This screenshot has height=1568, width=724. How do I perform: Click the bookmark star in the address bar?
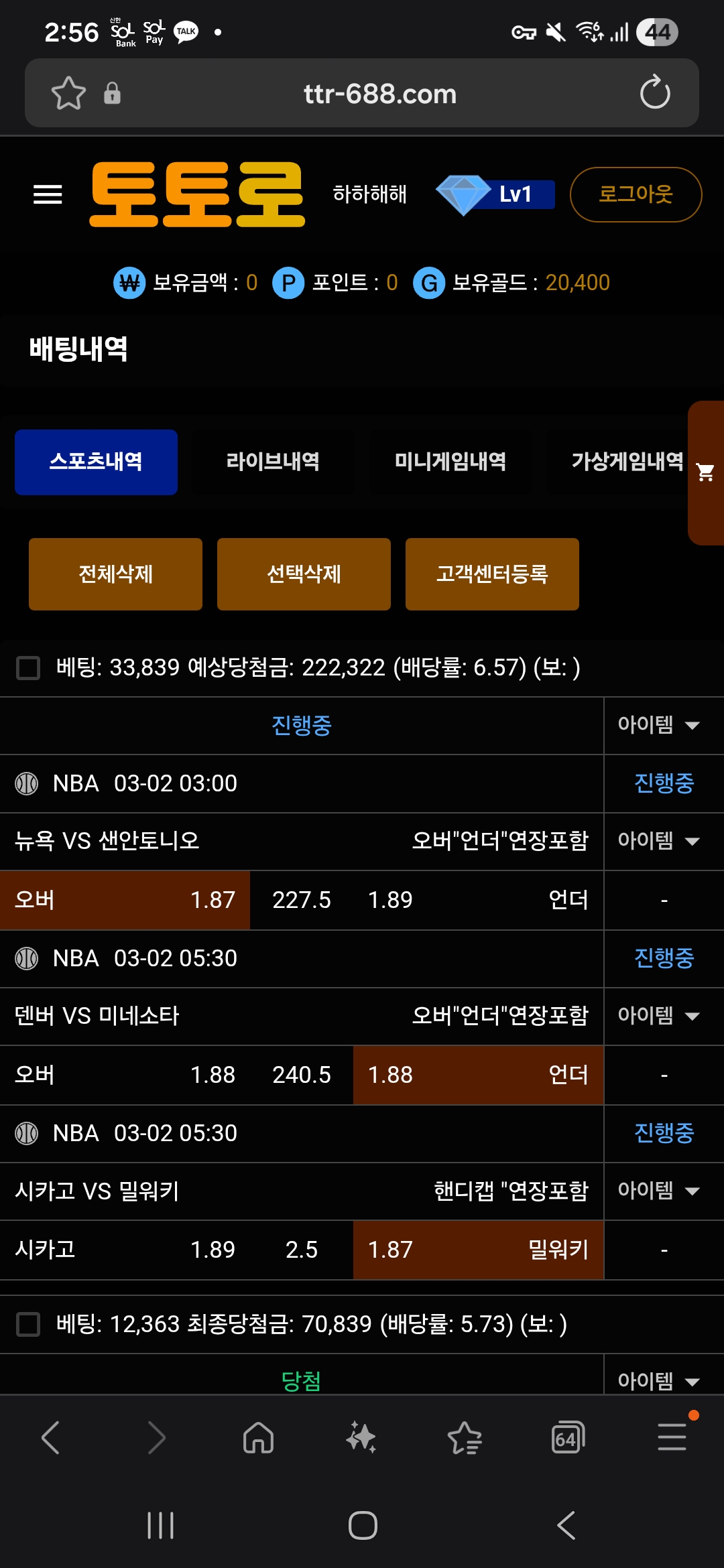69,93
